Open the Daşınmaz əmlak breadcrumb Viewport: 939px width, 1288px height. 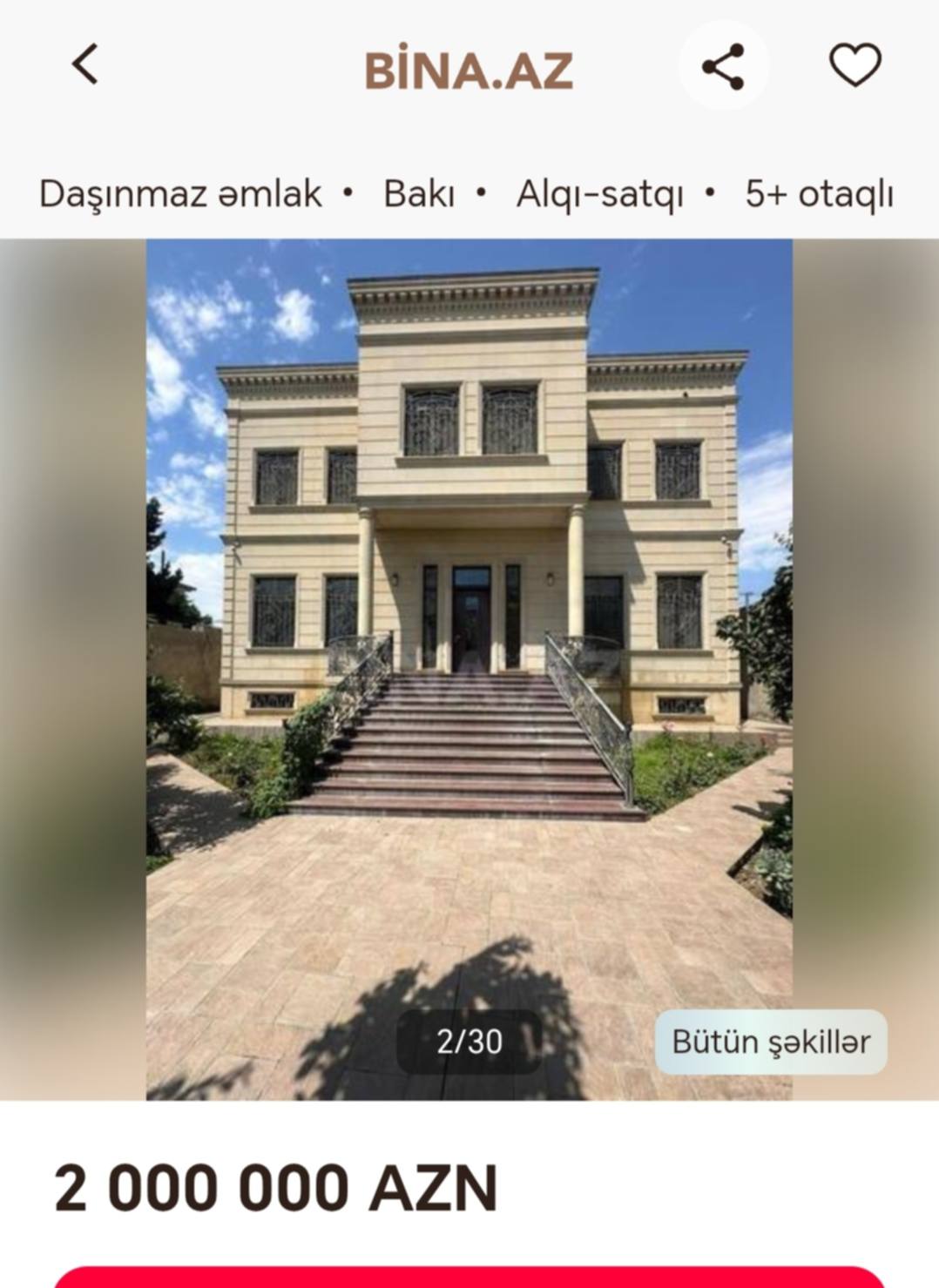(x=180, y=193)
